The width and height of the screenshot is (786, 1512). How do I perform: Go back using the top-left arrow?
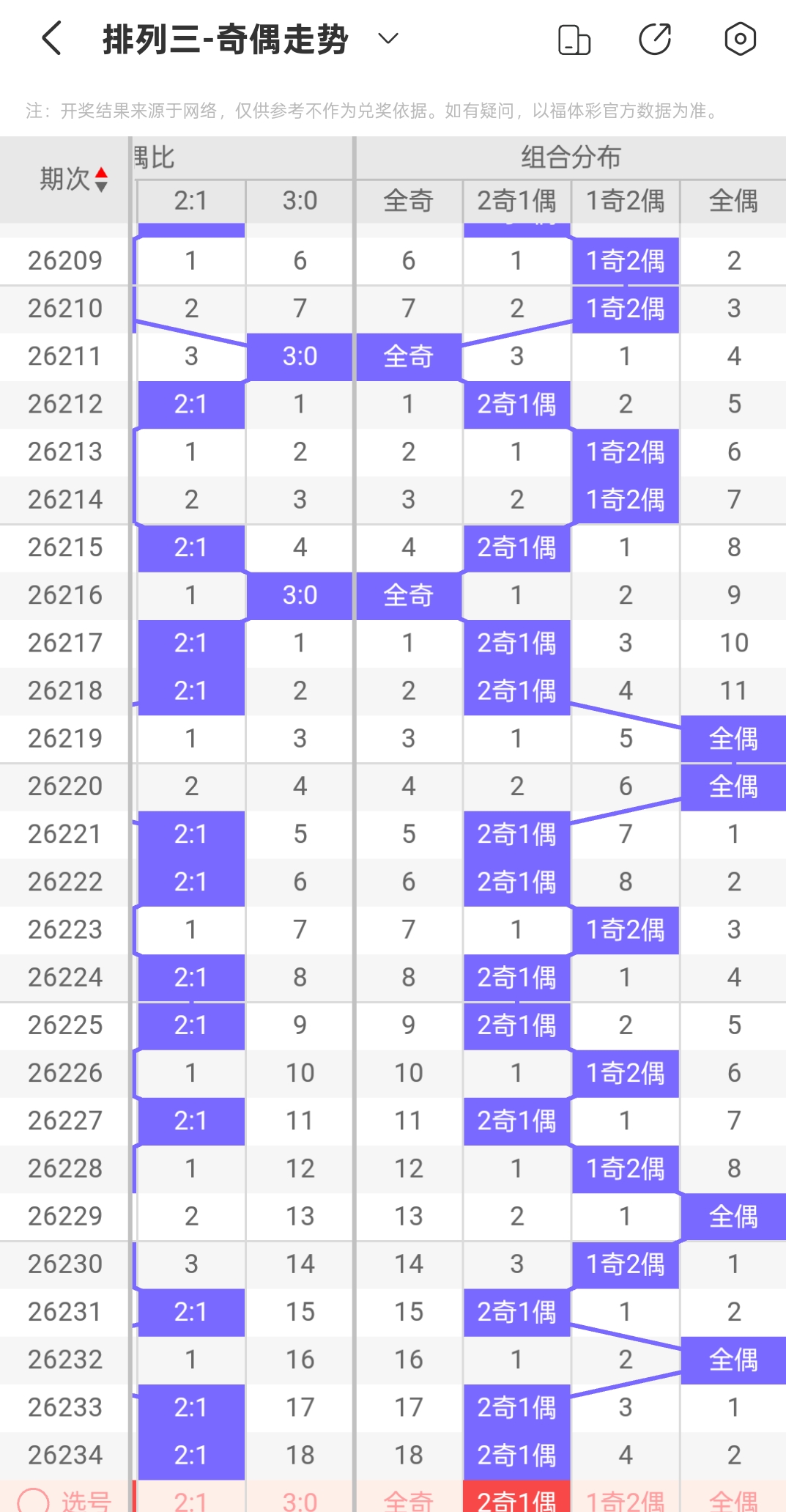[x=51, y=39]
